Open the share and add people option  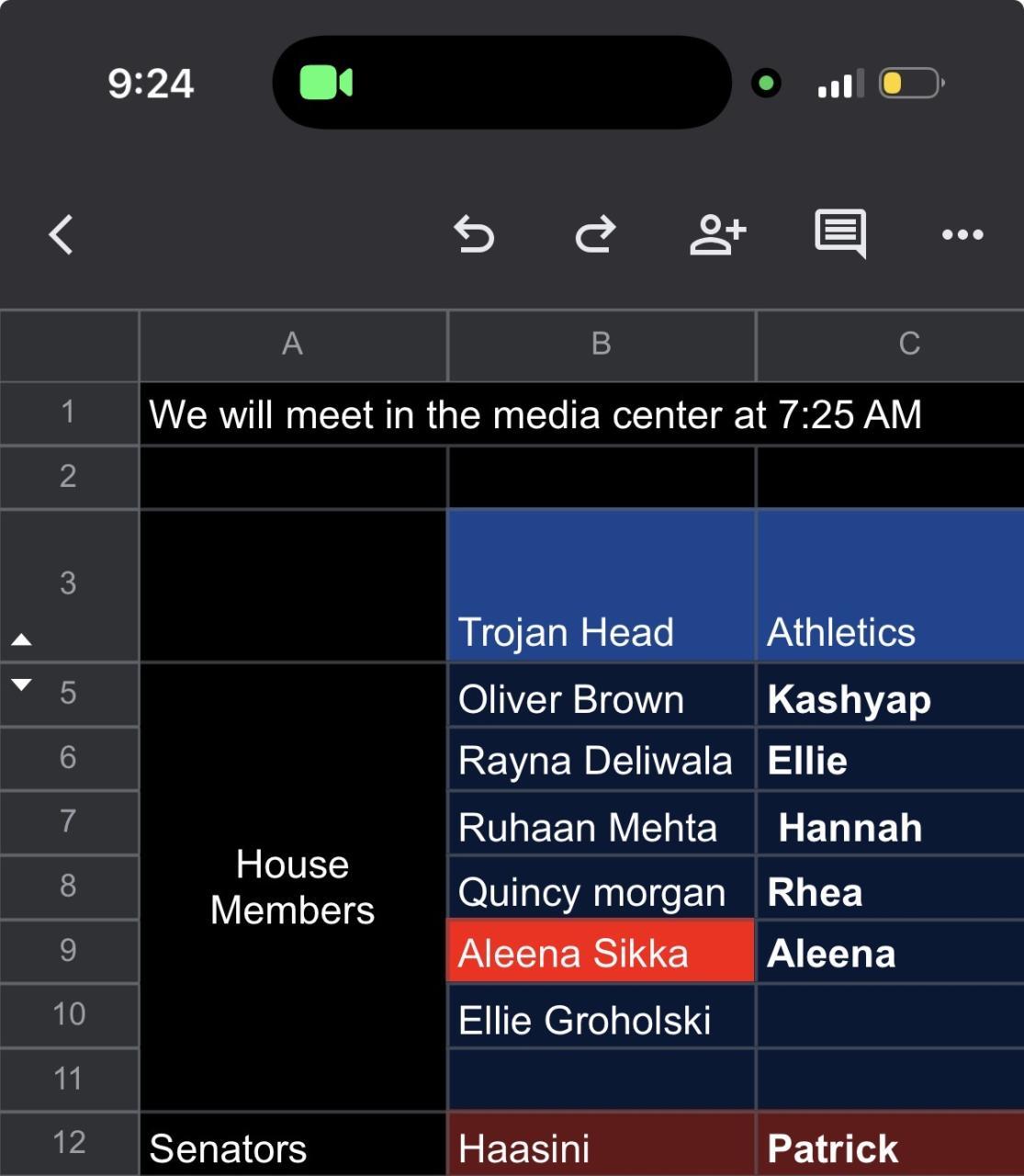click(x=717, y=234)
